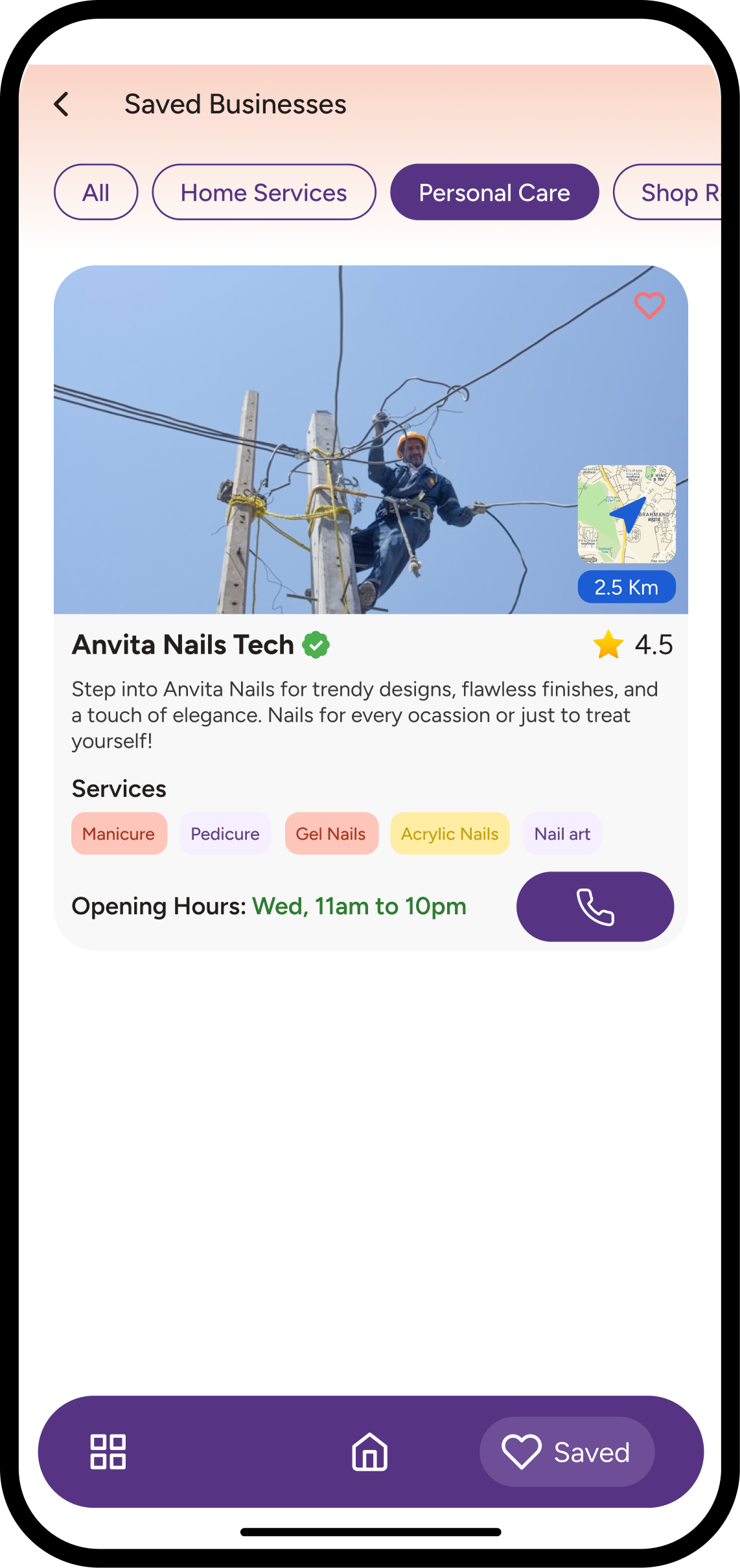Select the All filter chip

coord(96,192)
